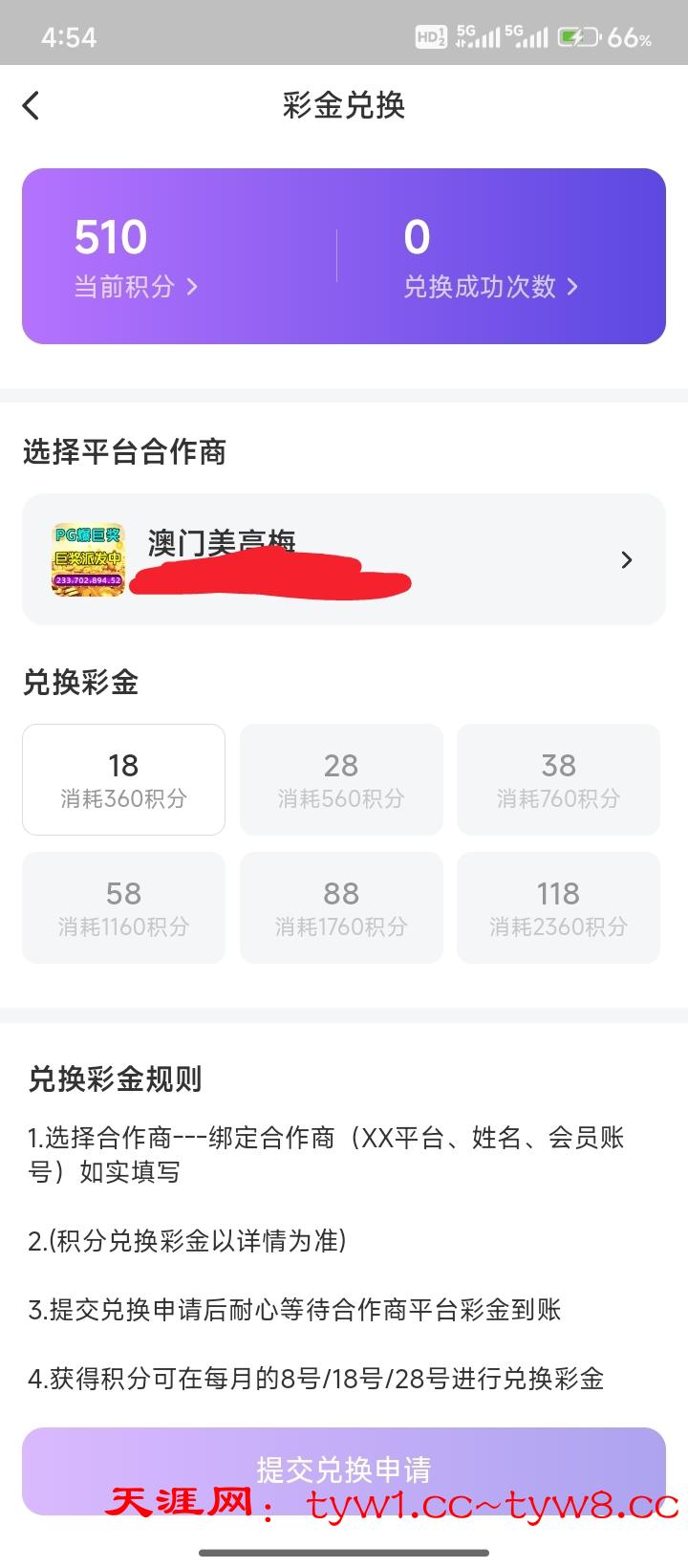Viewport: 688px width, 1568px height.
Task: Select the 18 bonus costing 360积分
Action: pos(123,779)
